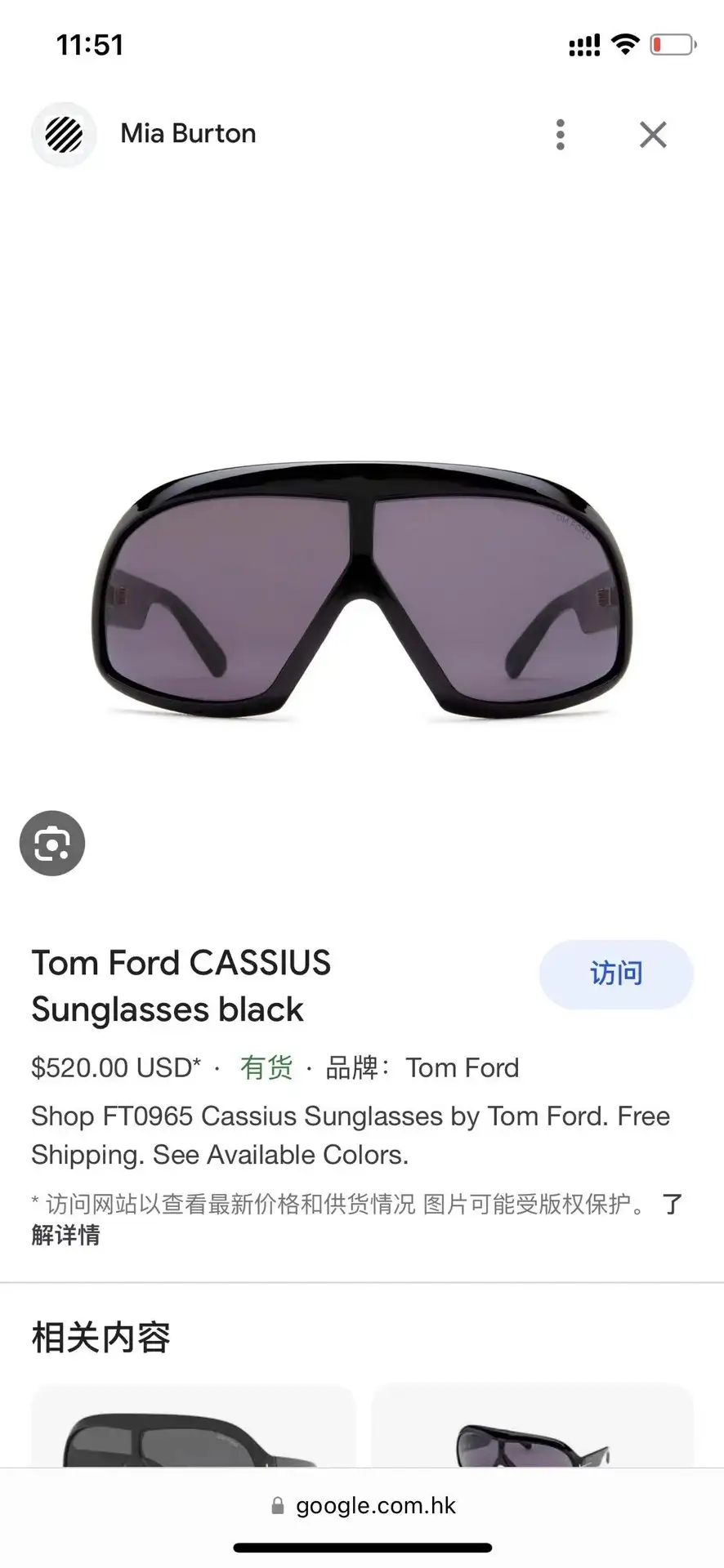This screenshot has width=724, height=1568.
Task: Tap the google.com.hk address bar
Action: 363,1505
